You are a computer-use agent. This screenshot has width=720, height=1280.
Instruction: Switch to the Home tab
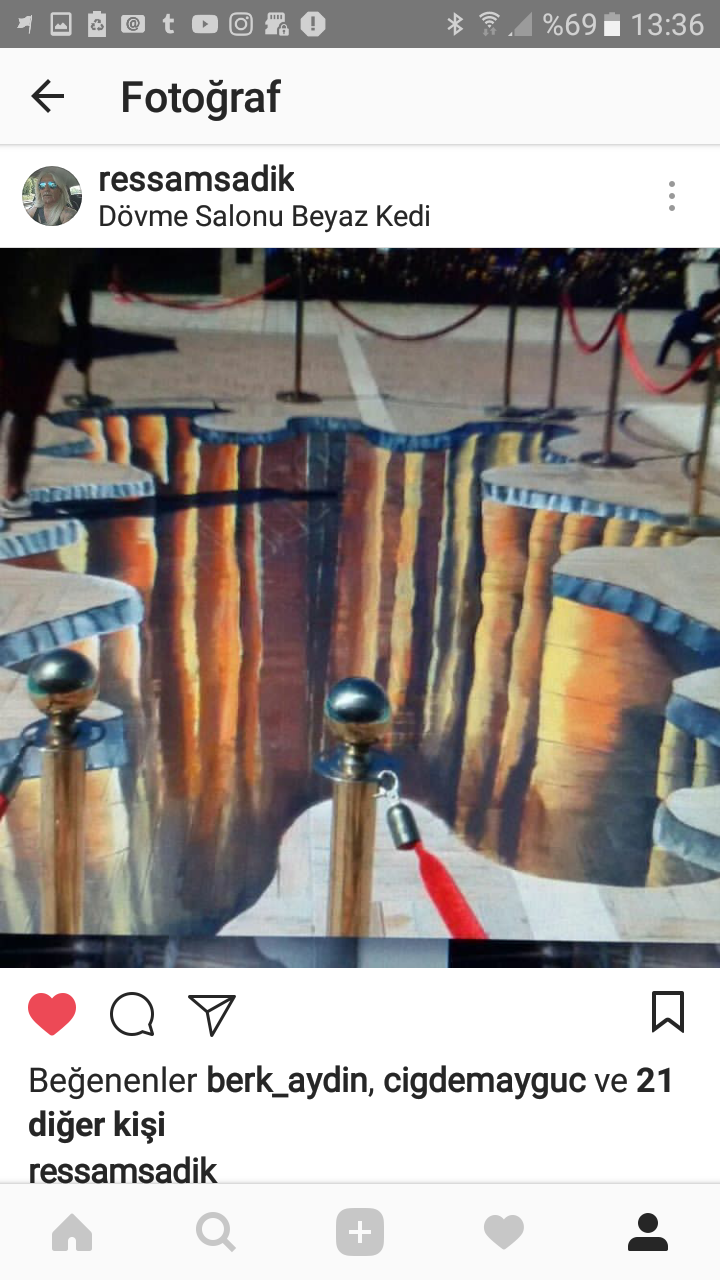tap(72, 1232)
